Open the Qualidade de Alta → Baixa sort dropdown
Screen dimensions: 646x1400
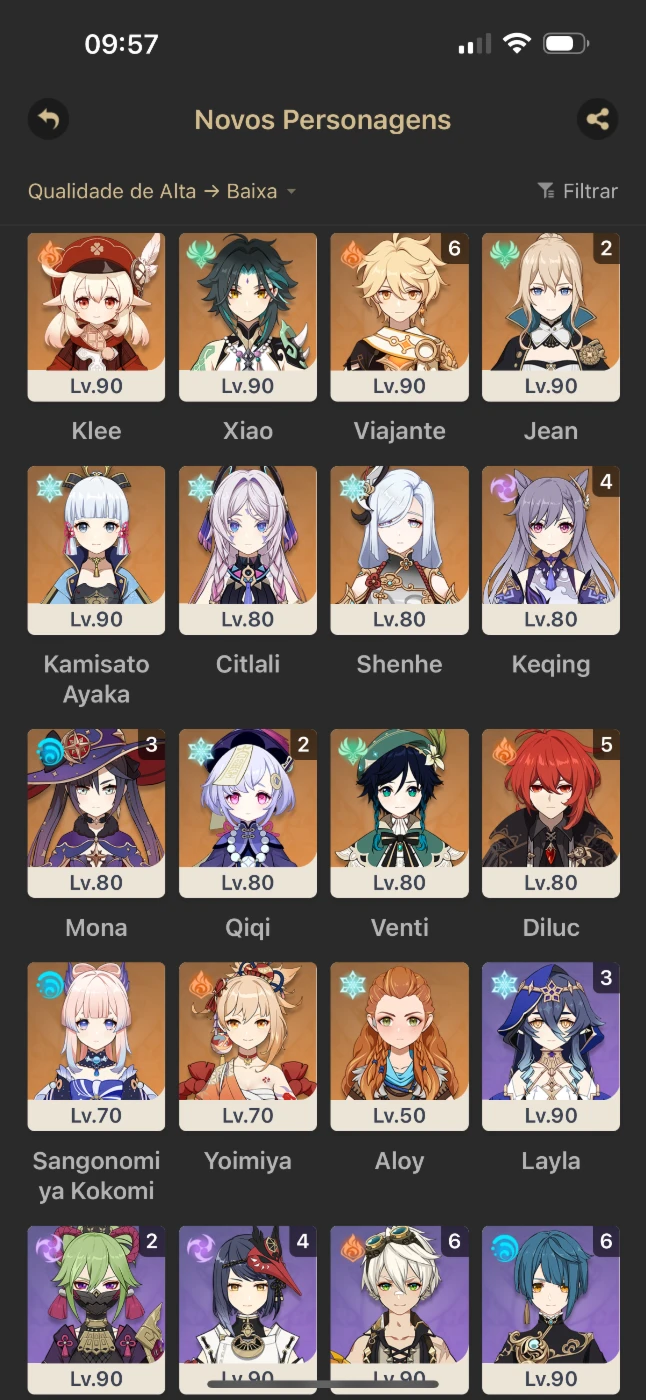(x=162, y=191)
